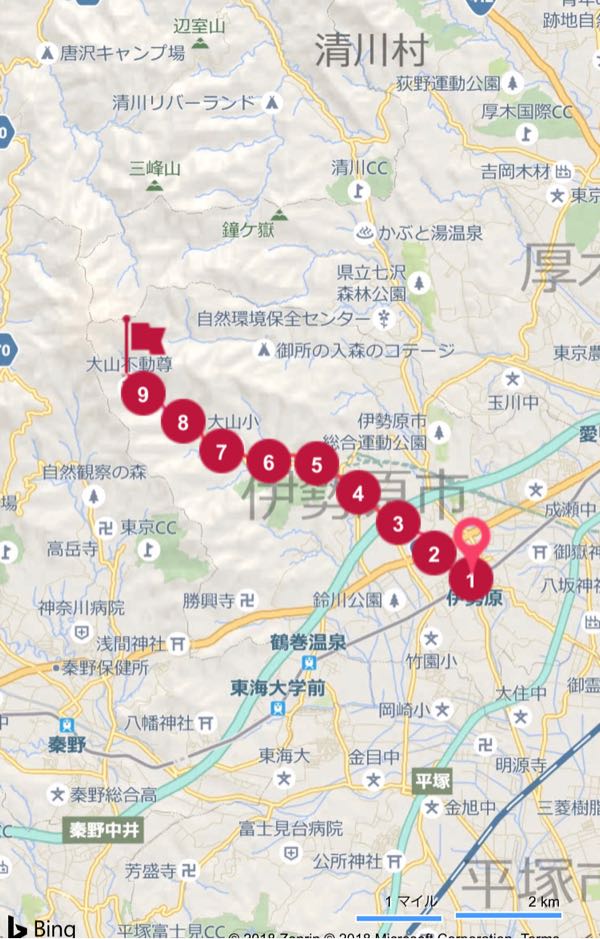Open route marker number 7
The height and width of the screenshot is (939, 600).
(x=221, y=451)
